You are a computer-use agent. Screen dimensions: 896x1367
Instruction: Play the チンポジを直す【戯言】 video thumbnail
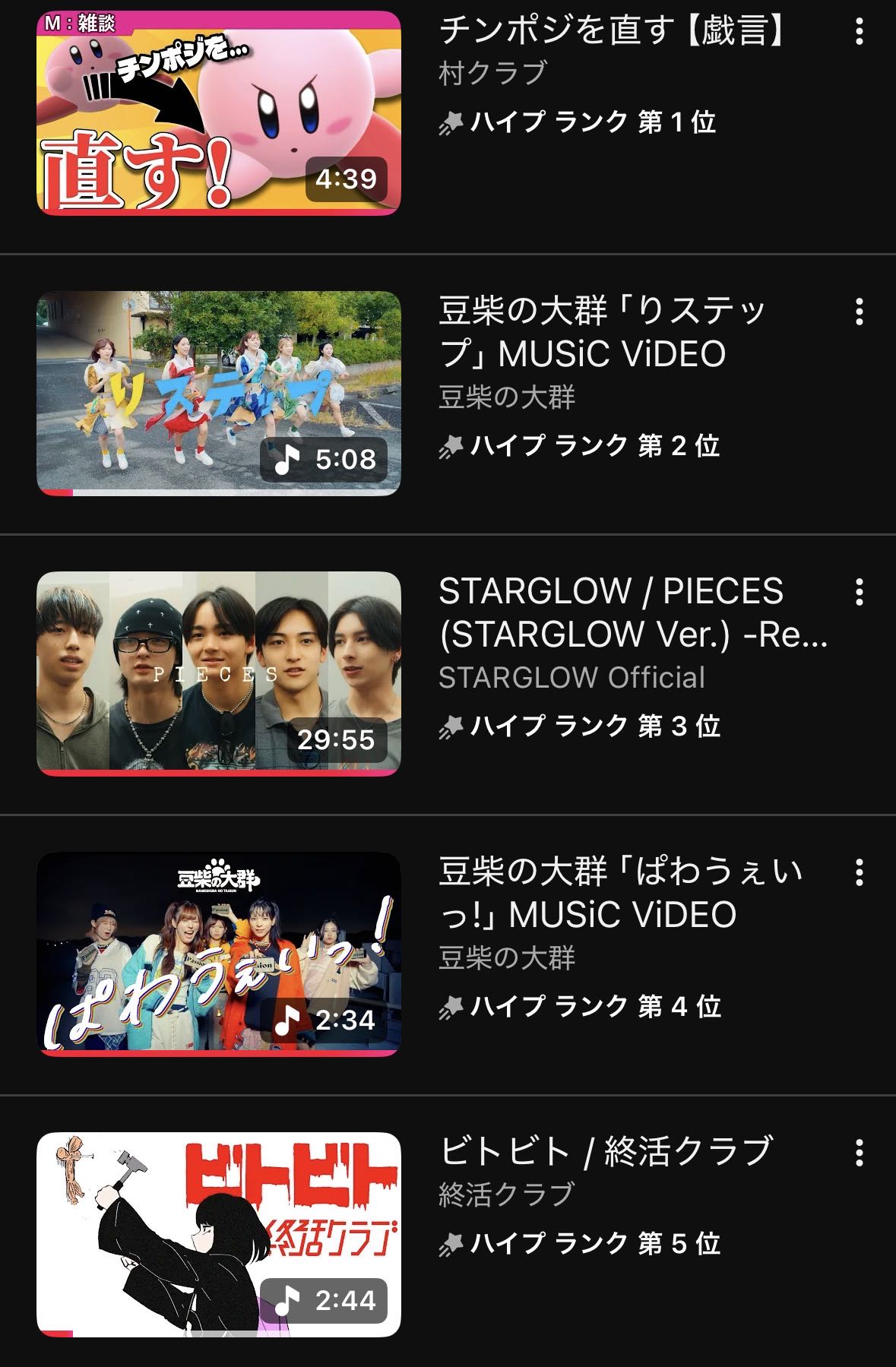pos(219,112)
